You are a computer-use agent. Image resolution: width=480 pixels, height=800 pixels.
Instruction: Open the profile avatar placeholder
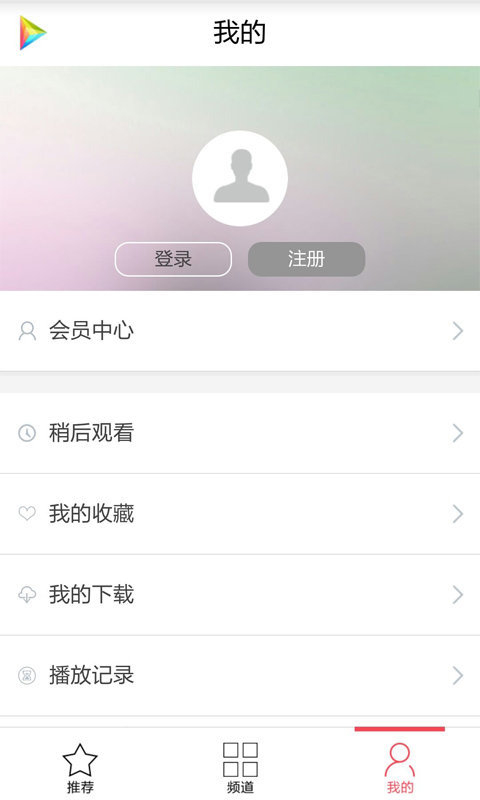click(x=240, y=178)
